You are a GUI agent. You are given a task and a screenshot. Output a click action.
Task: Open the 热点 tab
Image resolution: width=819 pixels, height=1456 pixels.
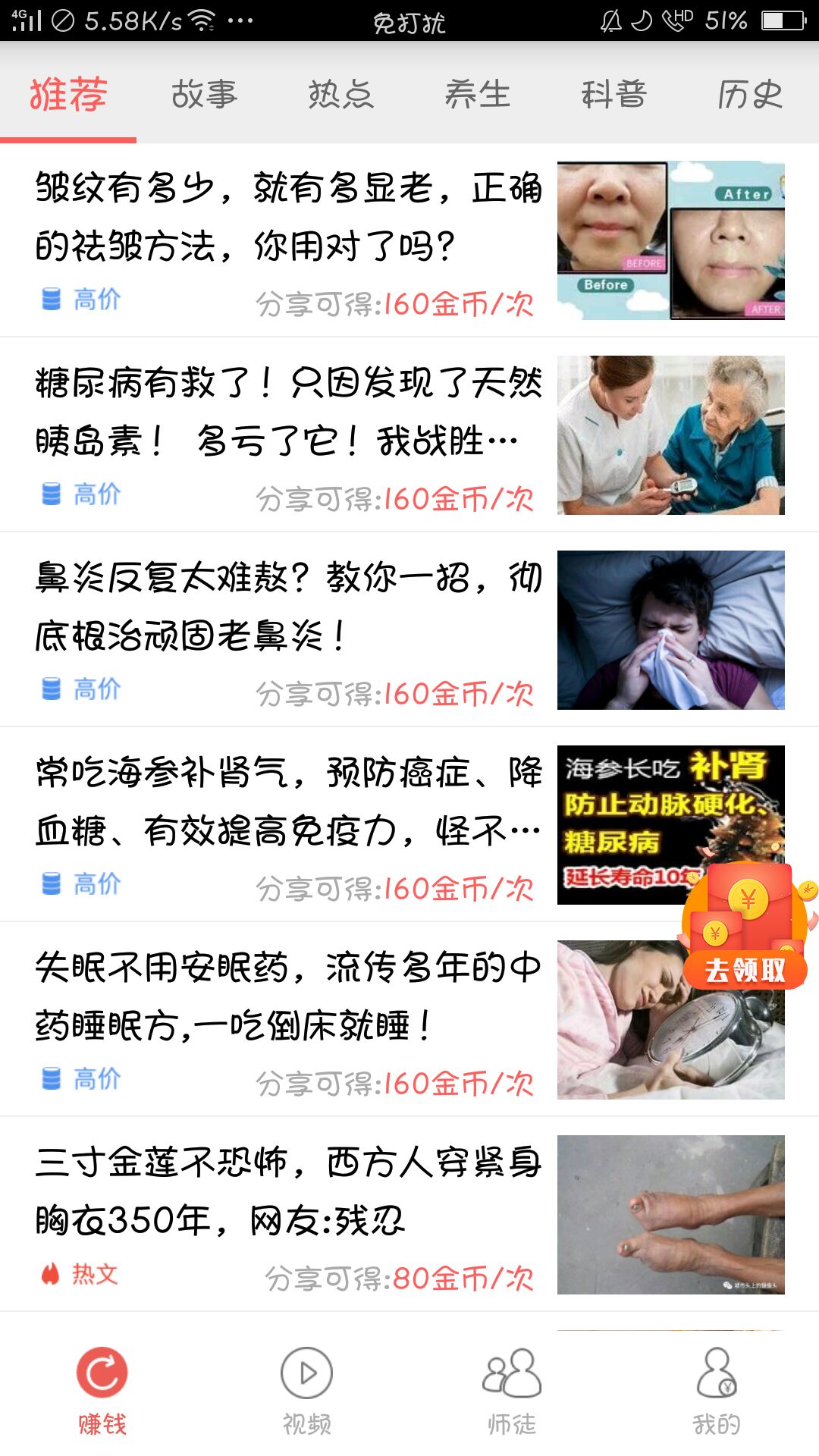click(340, 94)
